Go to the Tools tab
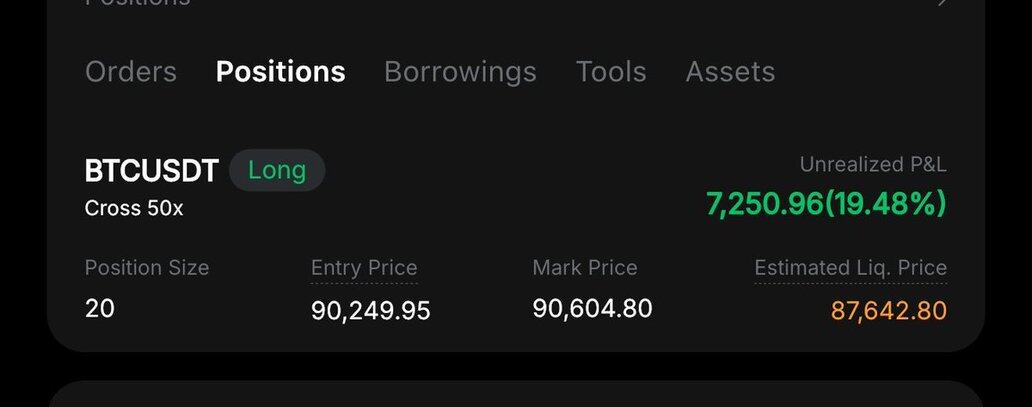The image size is (1032, 407). click(611, 72)
